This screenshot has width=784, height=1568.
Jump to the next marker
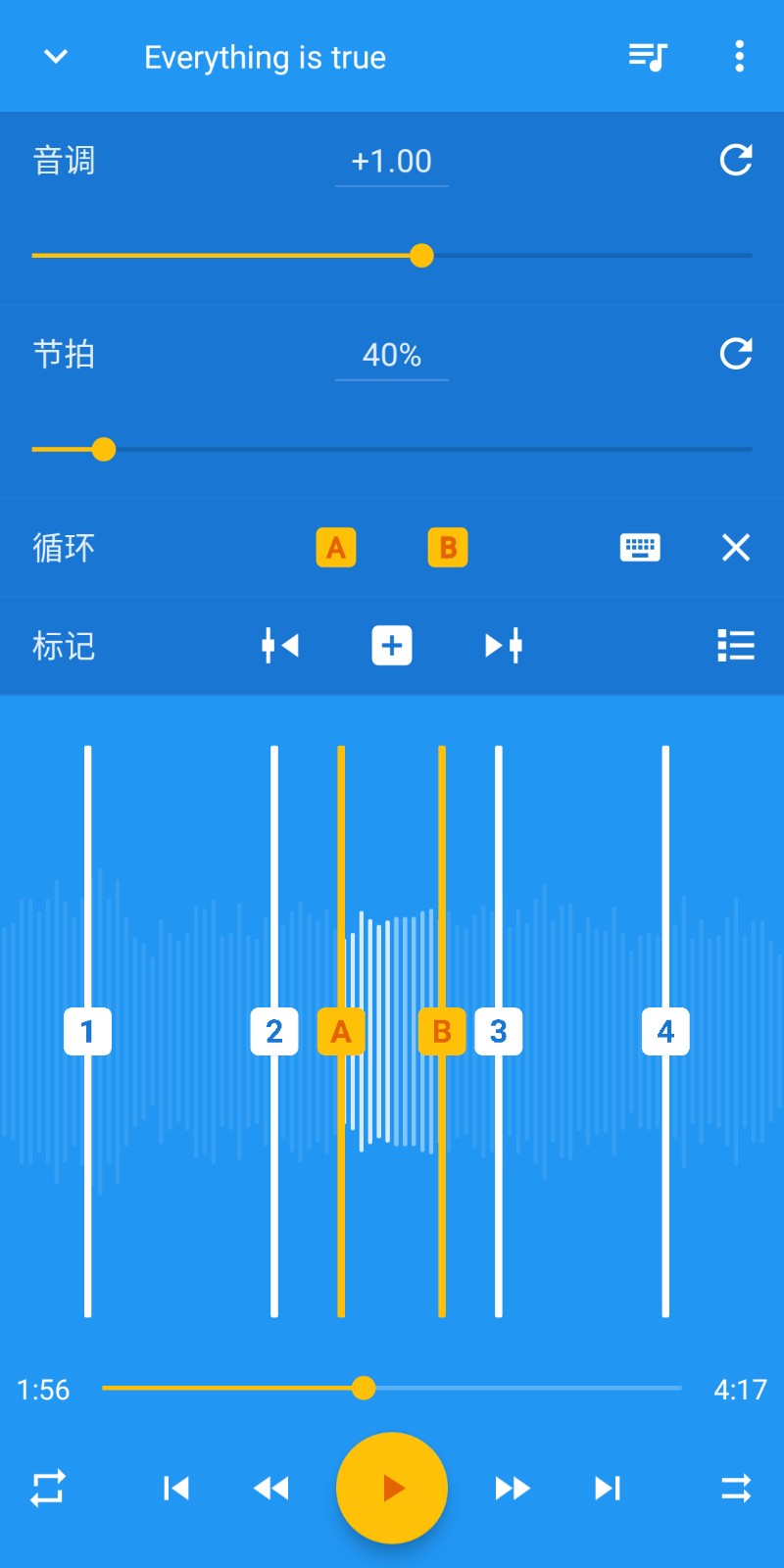[x=503, y=645]
